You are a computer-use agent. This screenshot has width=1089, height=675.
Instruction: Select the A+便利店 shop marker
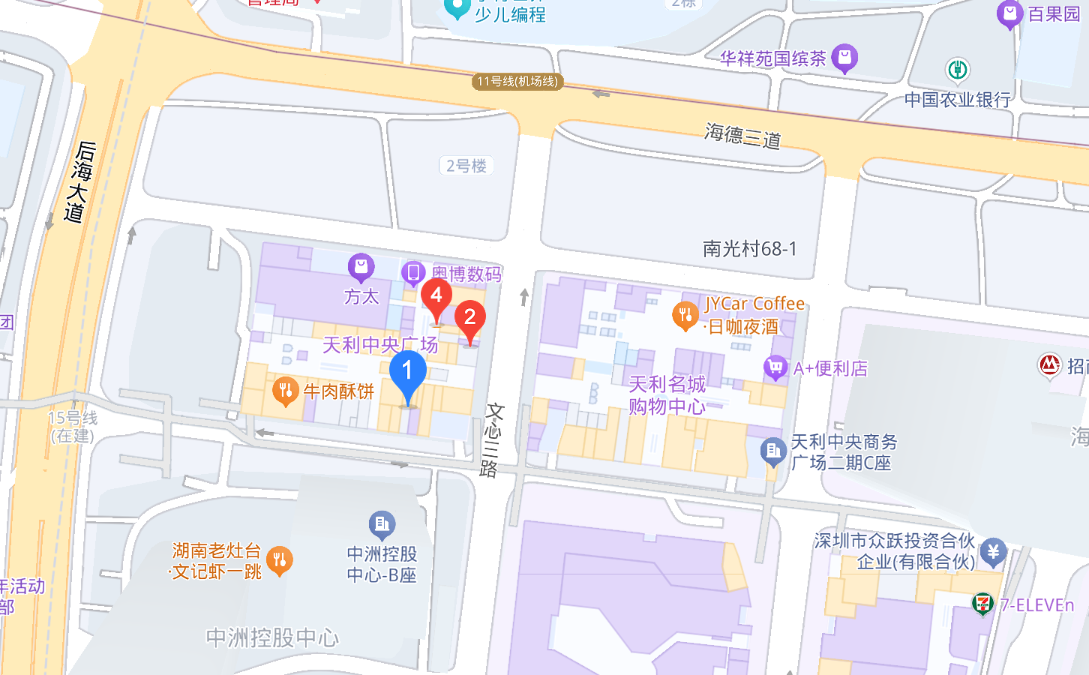775,368
